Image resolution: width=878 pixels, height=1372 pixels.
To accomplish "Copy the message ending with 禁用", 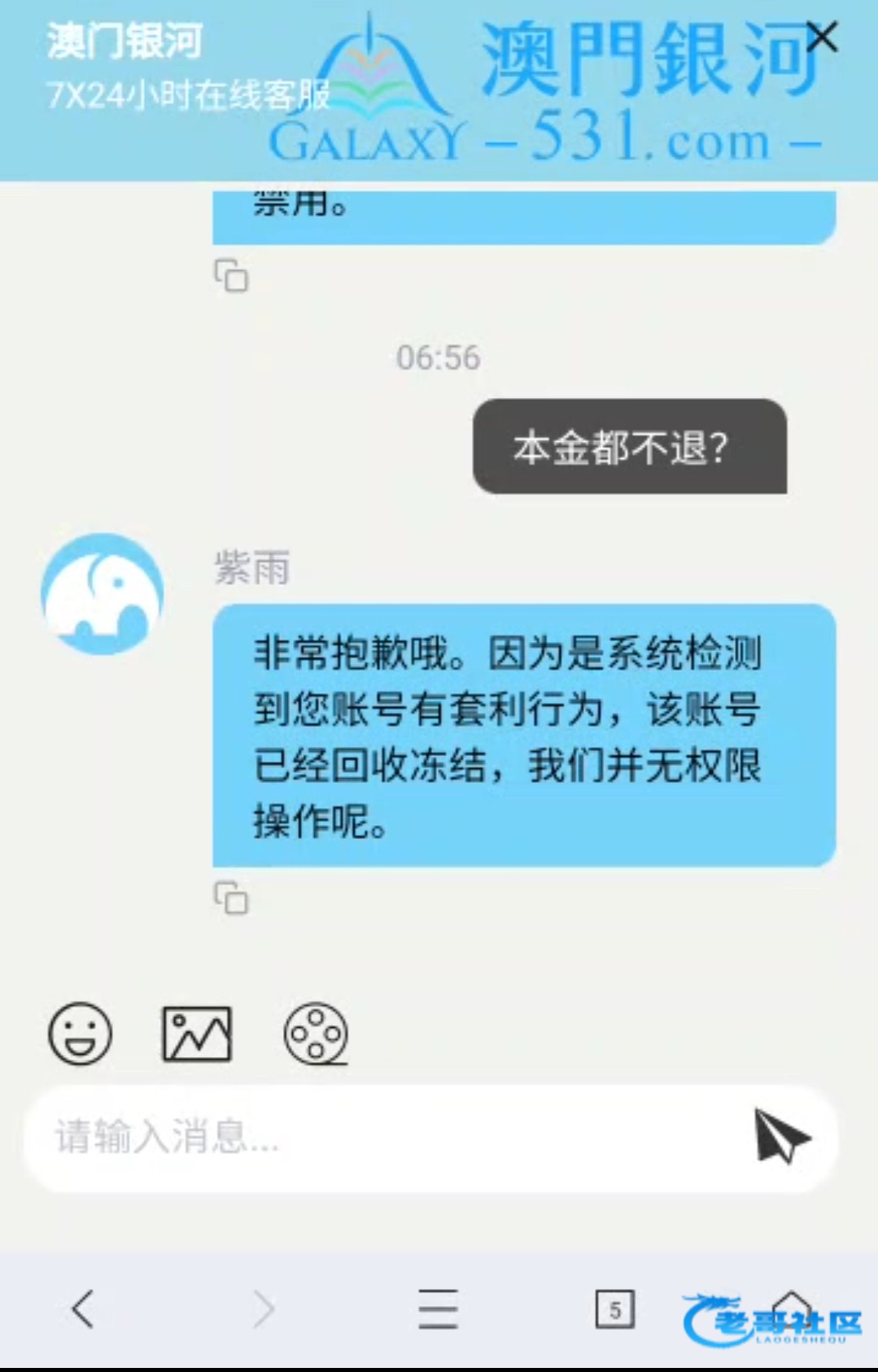I will tap(231, 276).
